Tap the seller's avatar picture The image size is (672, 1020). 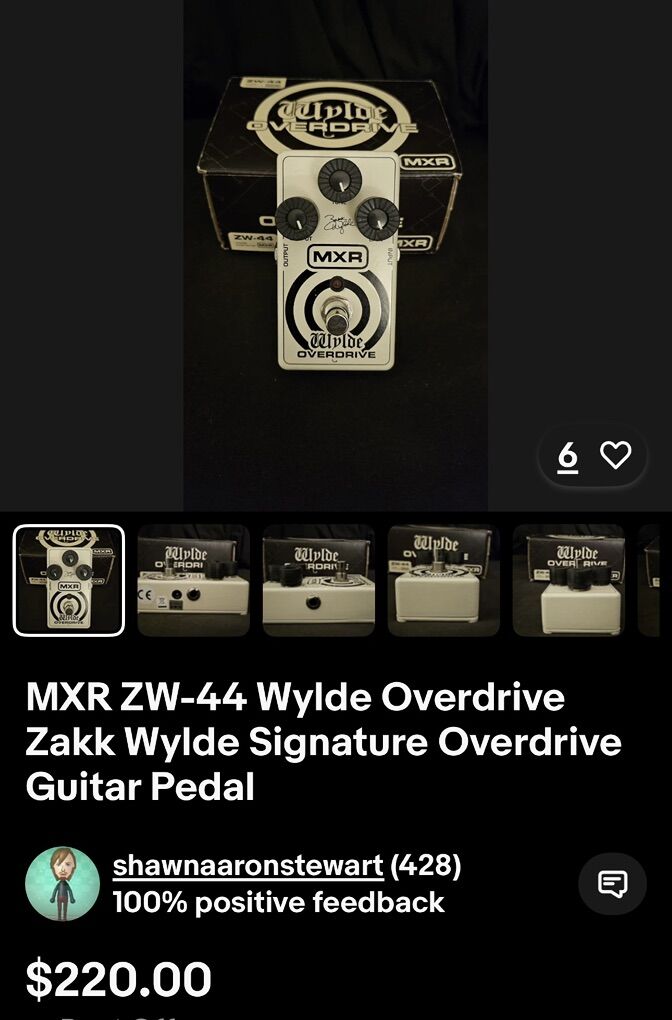[x=62, y=884]
